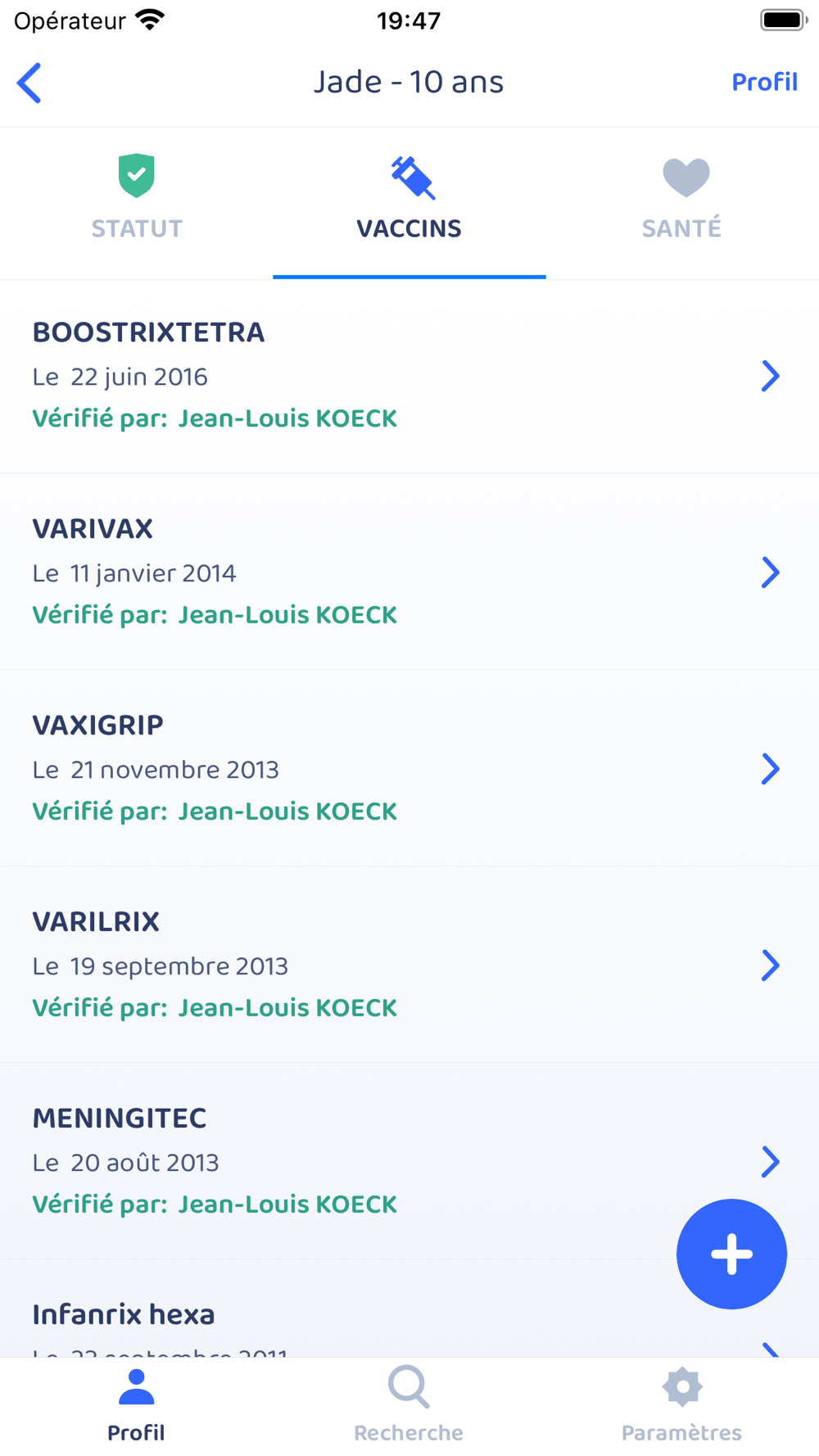
Task: Select the Profil tab in bottom bar
Action: (x=136, y=1405)
